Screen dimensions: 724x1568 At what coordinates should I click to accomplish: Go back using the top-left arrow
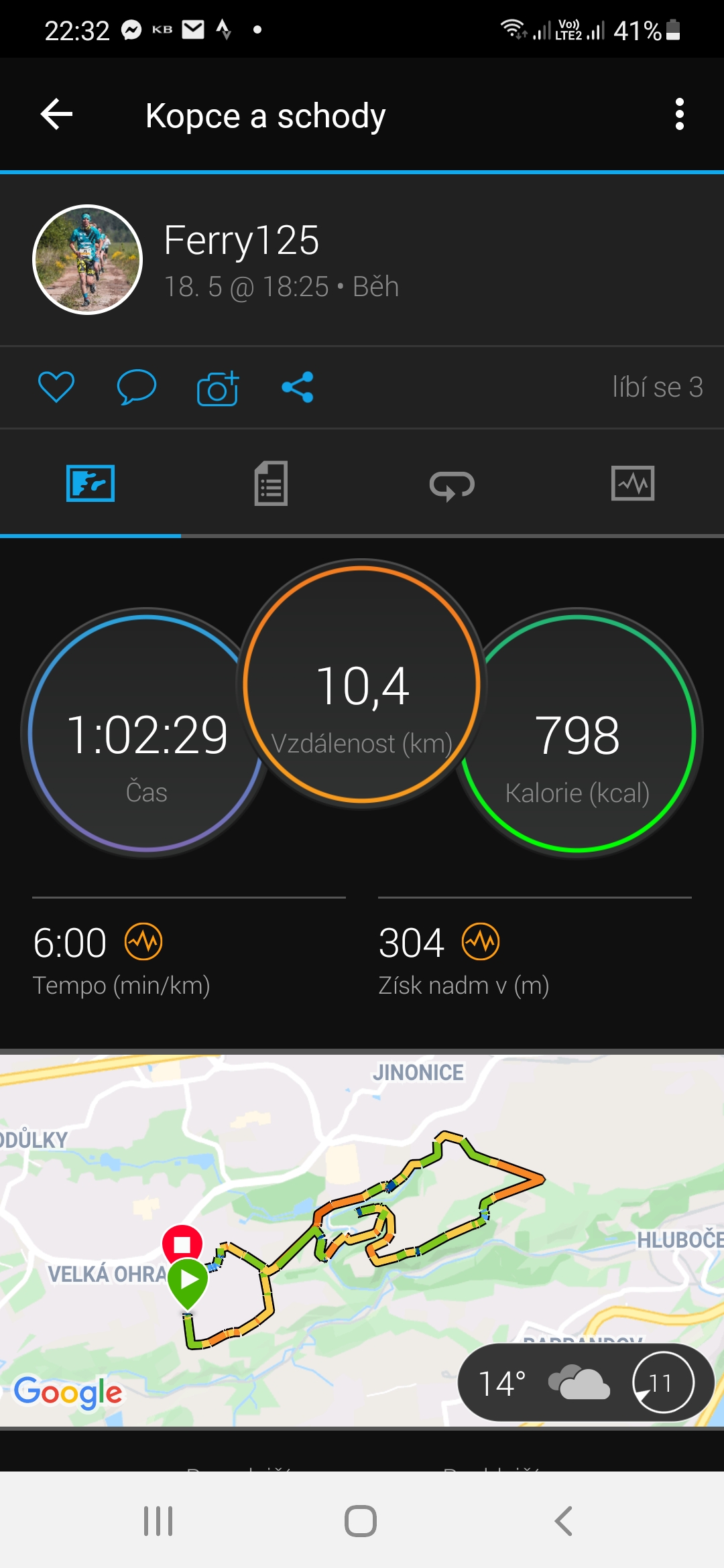pyautogui.click(x=56, y=115)
